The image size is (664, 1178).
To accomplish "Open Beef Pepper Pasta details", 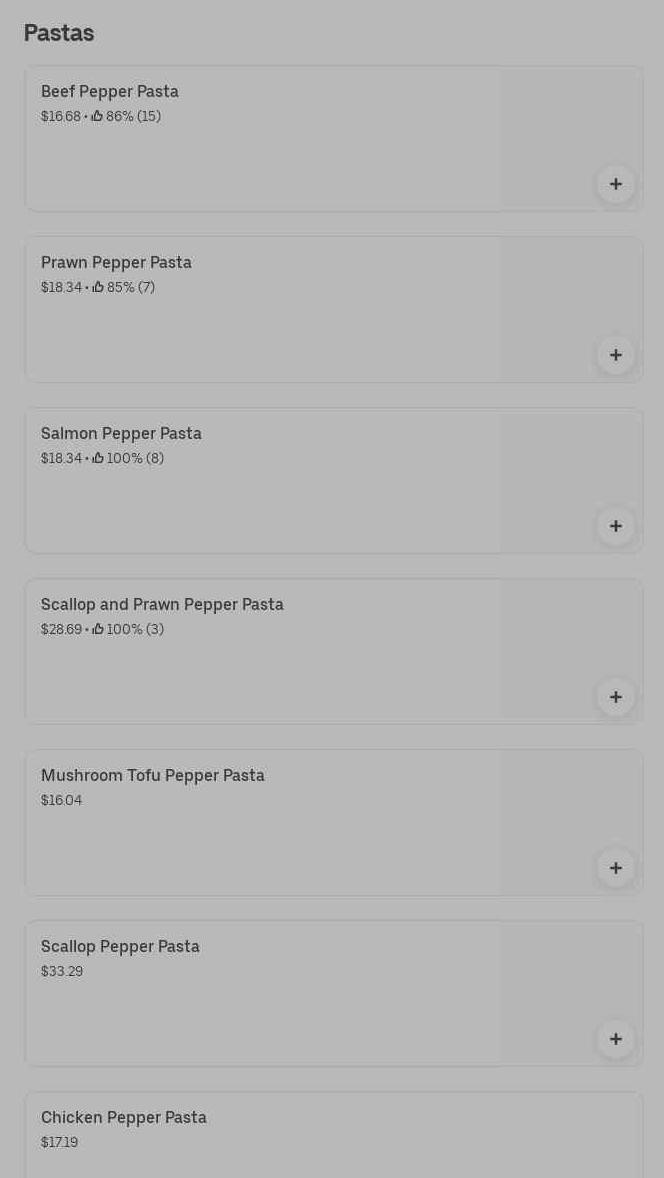I will click(262, 139).
